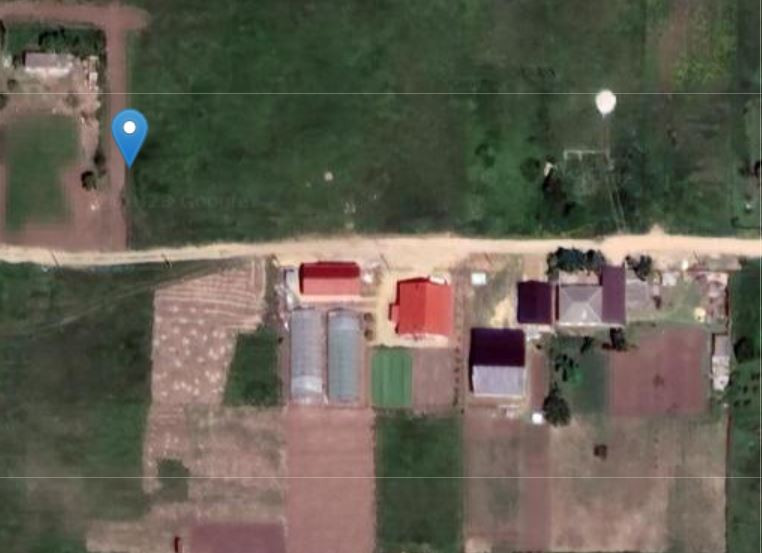Tap the blue location pin marker
The height and width of the screenshot is (553, 762).
point(129,133)
